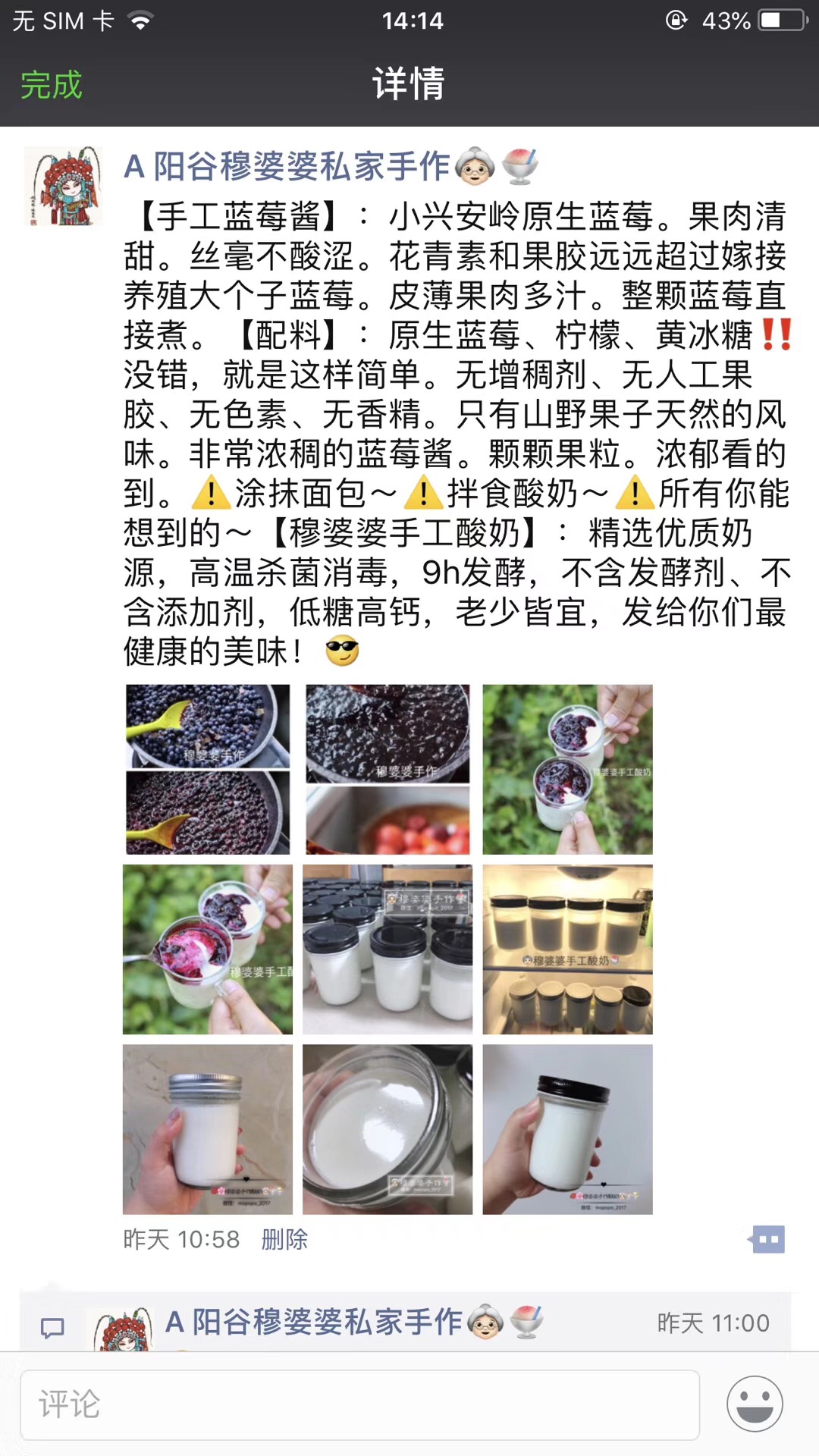Open the like and comment popup button
This screenshot has width=819, height=1456.
767,1239
